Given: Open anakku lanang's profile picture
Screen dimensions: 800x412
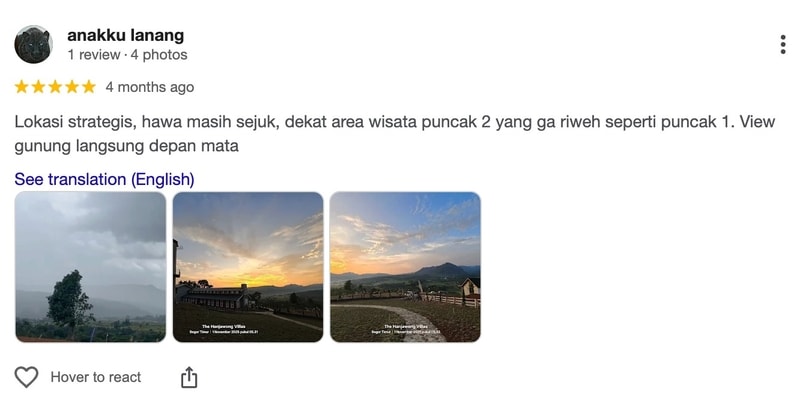Looking at the screenshot, I should coord(33,45).
